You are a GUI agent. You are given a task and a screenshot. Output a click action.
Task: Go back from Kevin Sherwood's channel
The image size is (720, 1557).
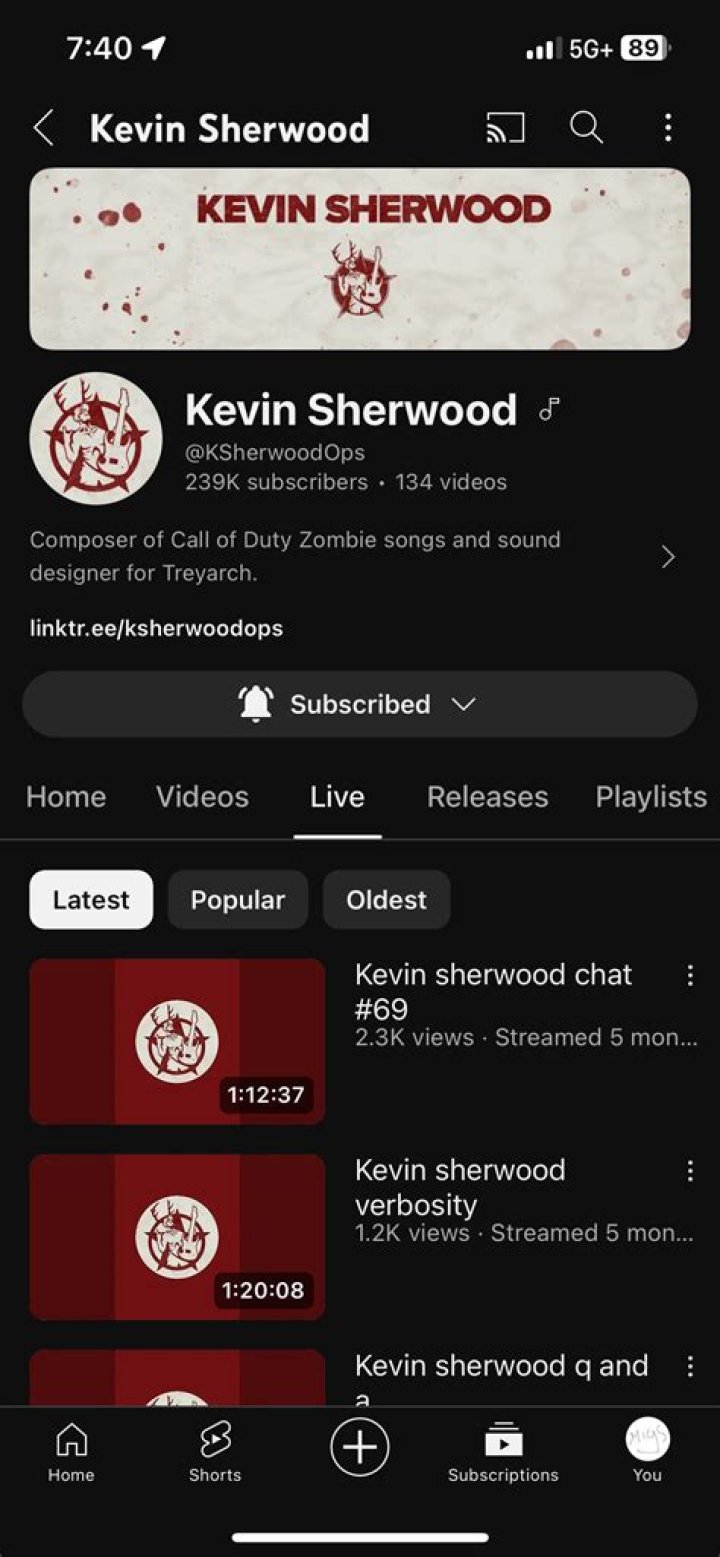coord(43,128)
